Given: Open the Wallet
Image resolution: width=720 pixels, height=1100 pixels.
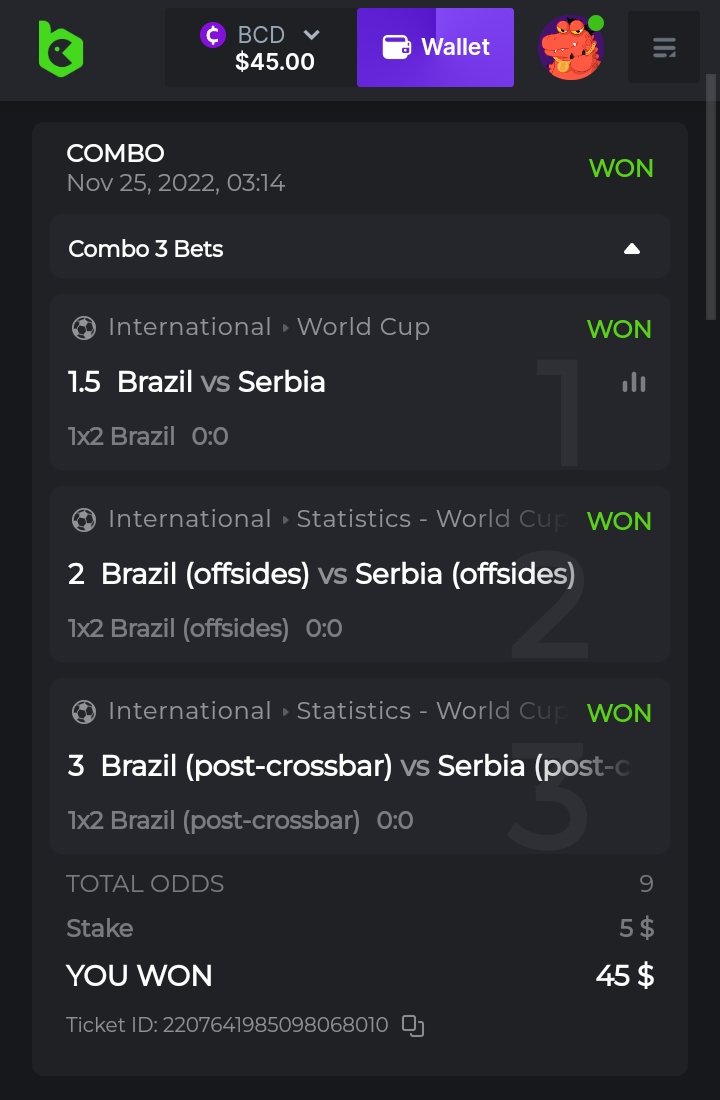Looking at the screenshot, I should [x=435, y=47].
